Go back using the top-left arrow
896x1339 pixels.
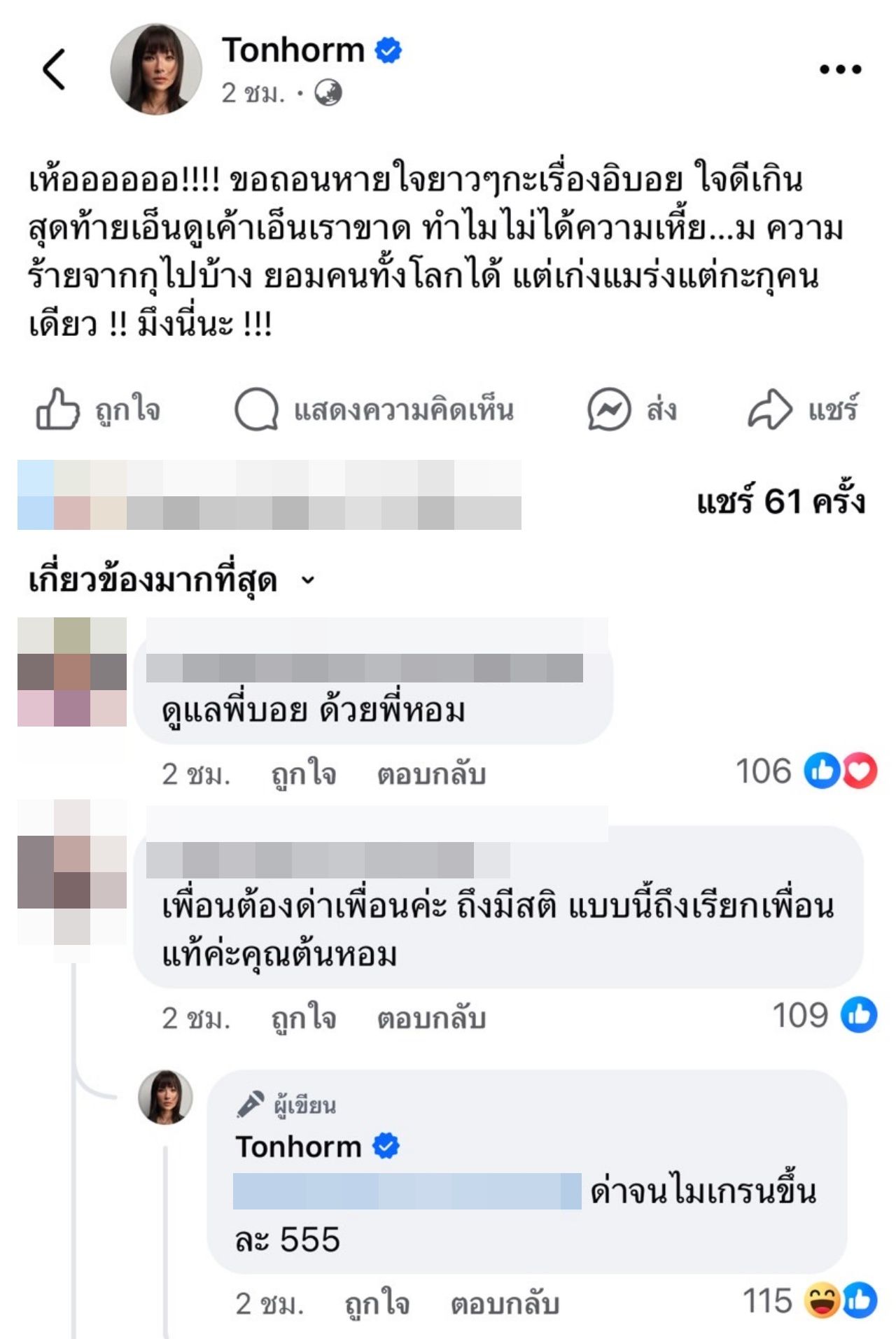(x=54, y=69)
